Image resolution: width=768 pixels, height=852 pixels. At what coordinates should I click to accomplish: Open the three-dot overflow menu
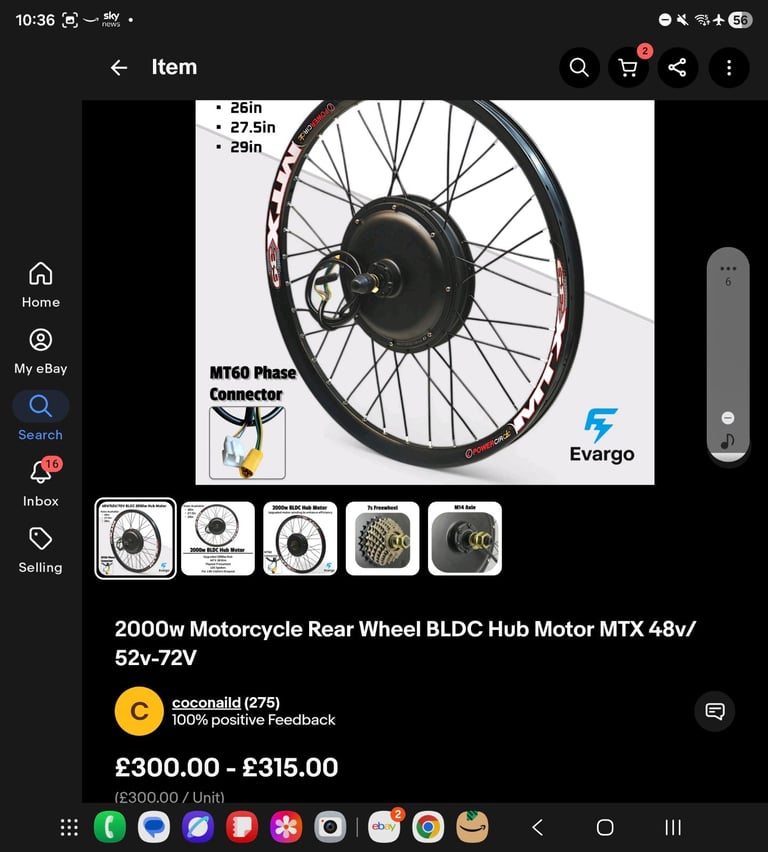(x=728, y=67)
